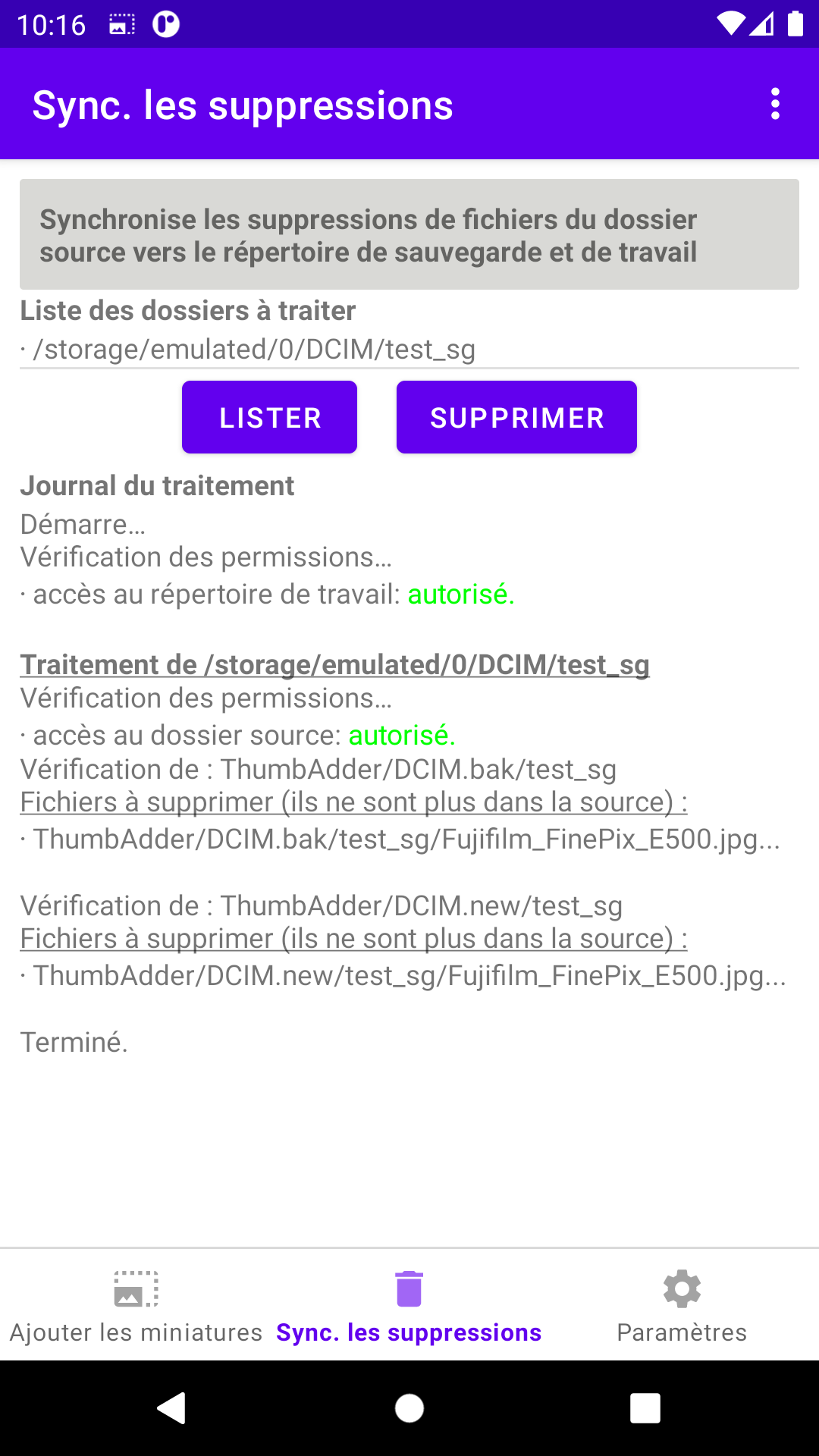
Task: Select the Sync. les suppressions tab
Action: tap(409, 1306)
